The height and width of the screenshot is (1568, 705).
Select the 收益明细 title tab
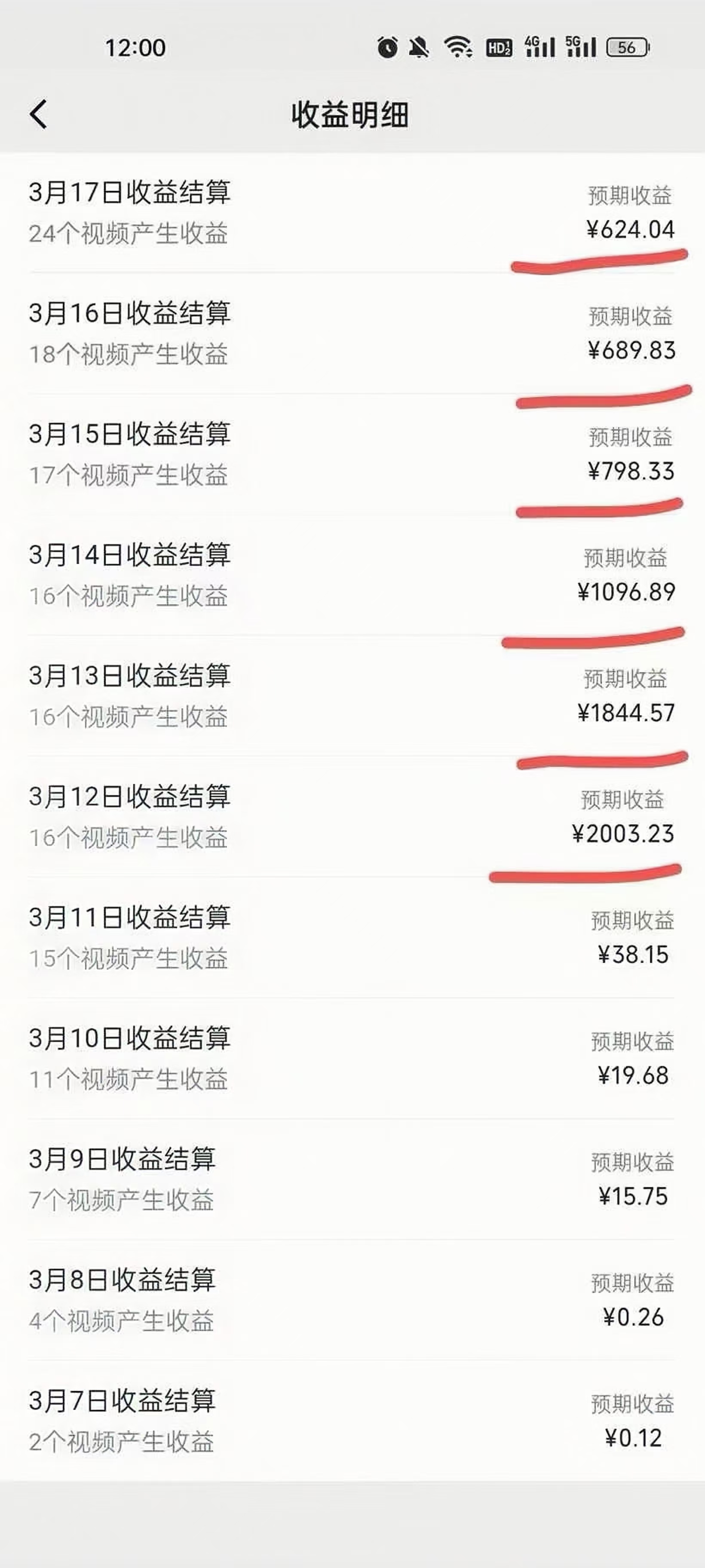click(x=352, y=113)
